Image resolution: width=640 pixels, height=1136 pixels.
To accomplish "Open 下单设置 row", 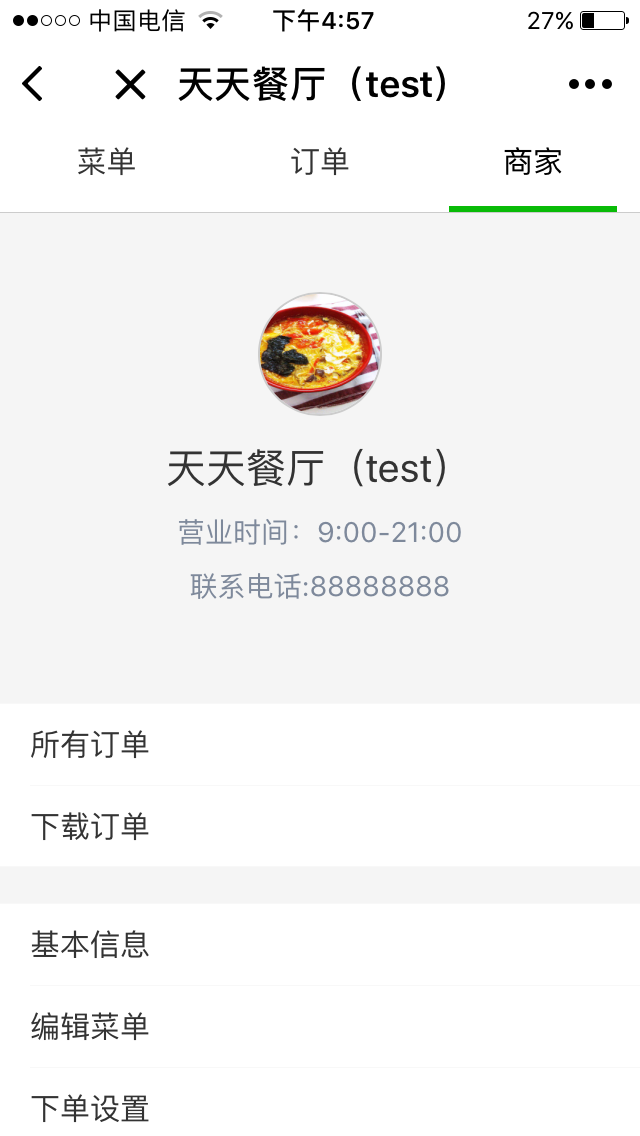I will pos(320,1108).
